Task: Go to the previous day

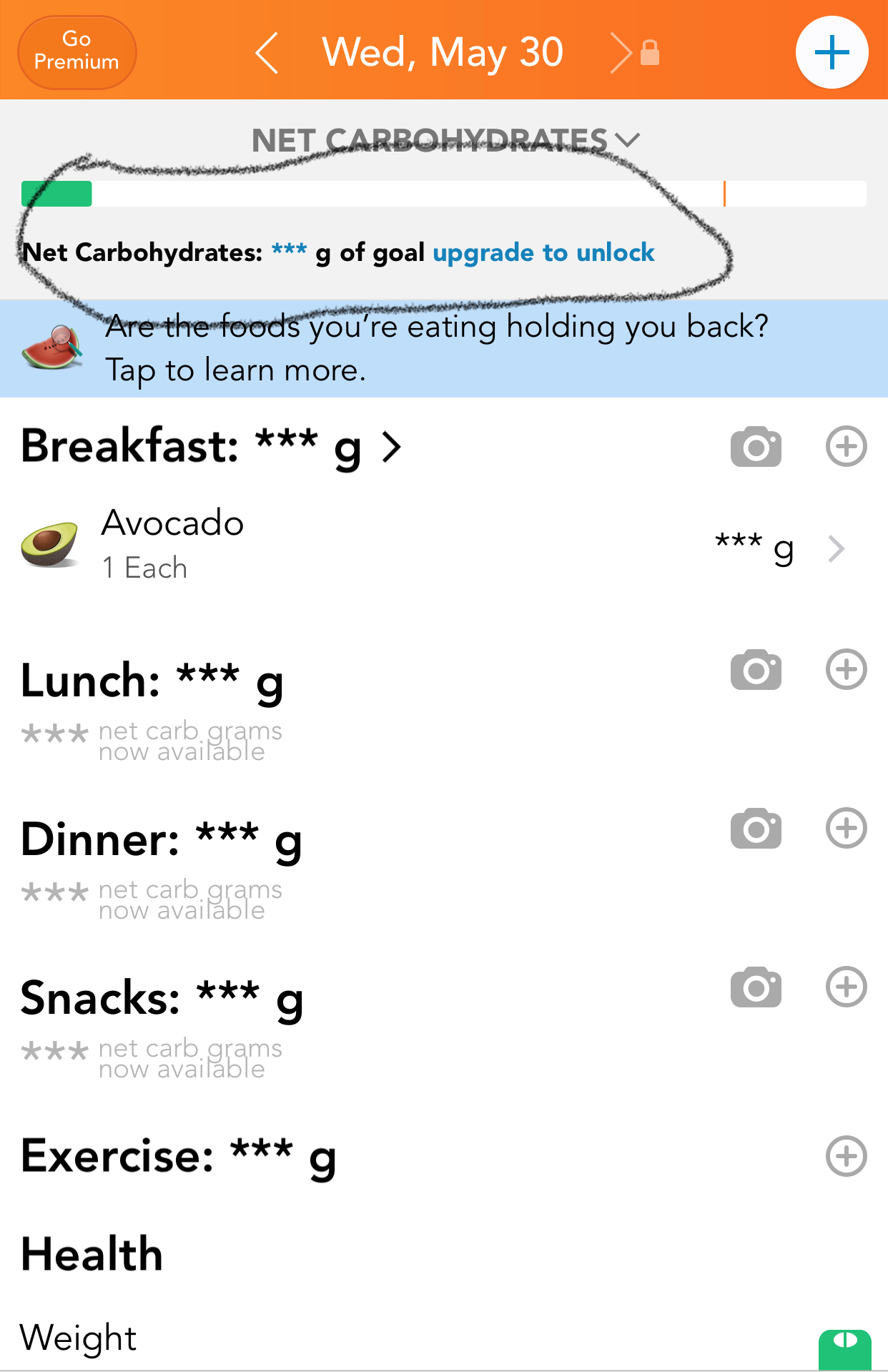Action: [267, 53]
